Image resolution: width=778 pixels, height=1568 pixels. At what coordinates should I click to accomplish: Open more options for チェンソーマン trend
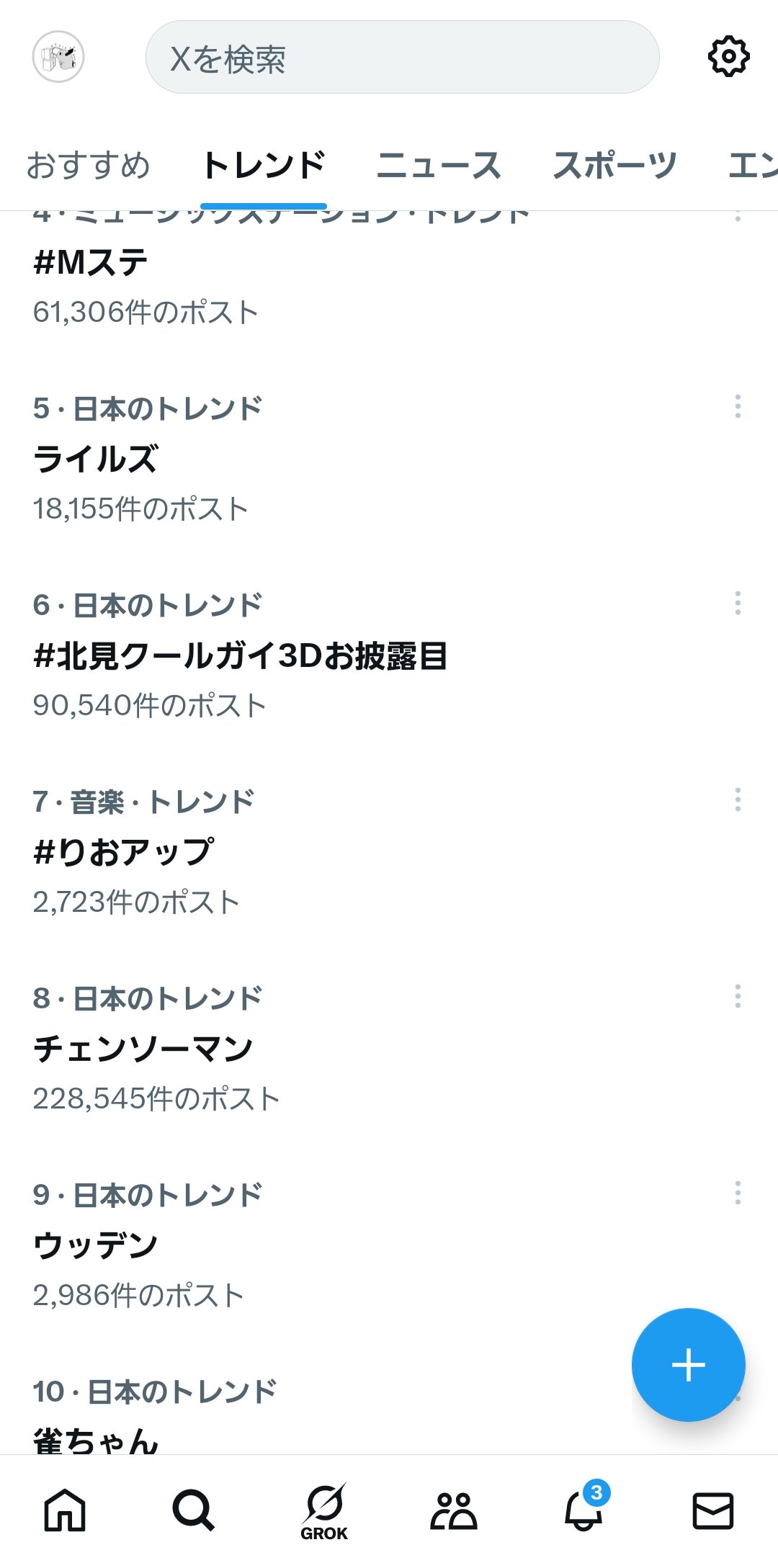click(737, 997)
